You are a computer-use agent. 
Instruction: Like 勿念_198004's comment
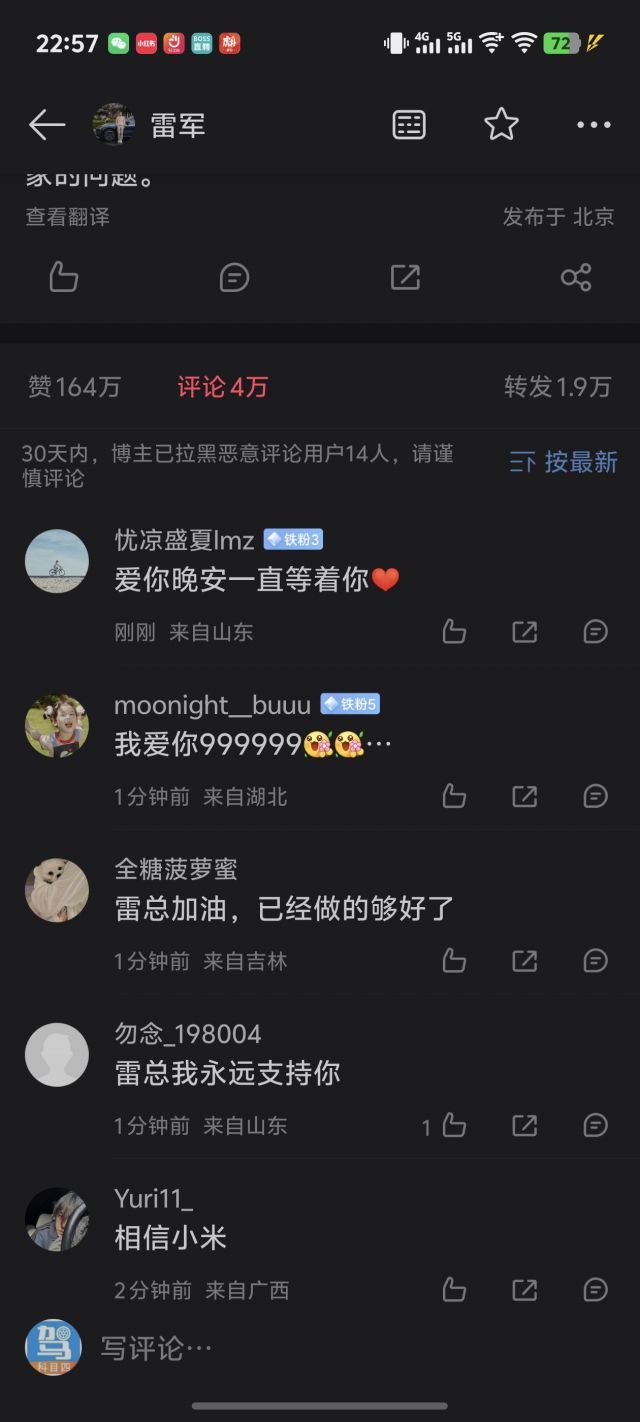point(454,1126)
